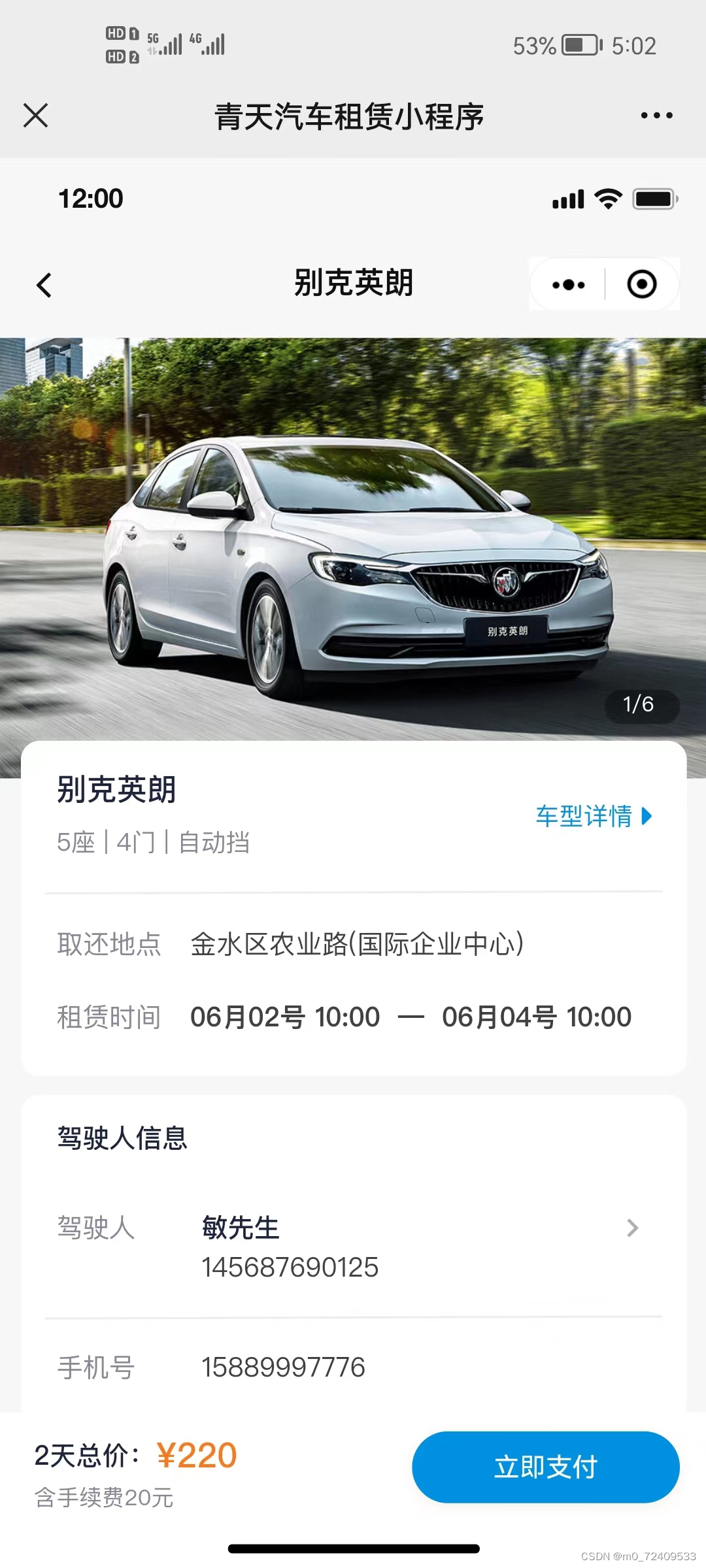The image size is (706, 1568).
Task: Go back from 别克英朗 page
Action: pyautogui.click(x=44, y=285)
